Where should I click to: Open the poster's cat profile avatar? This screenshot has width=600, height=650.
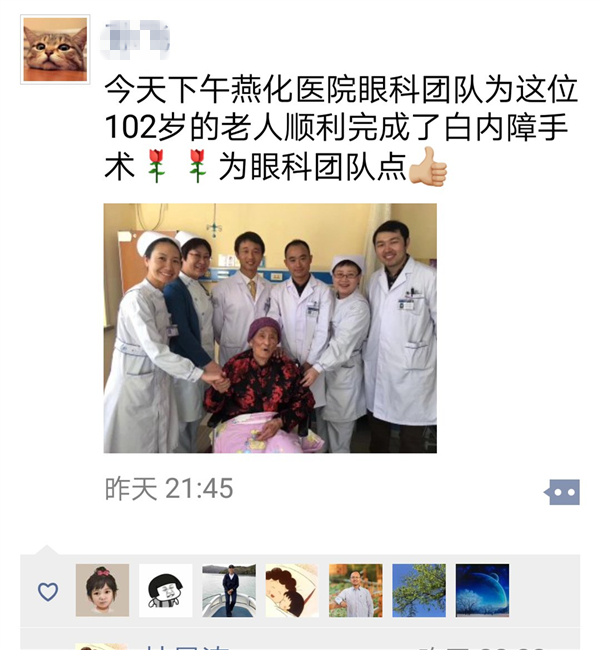click(55, 49)
